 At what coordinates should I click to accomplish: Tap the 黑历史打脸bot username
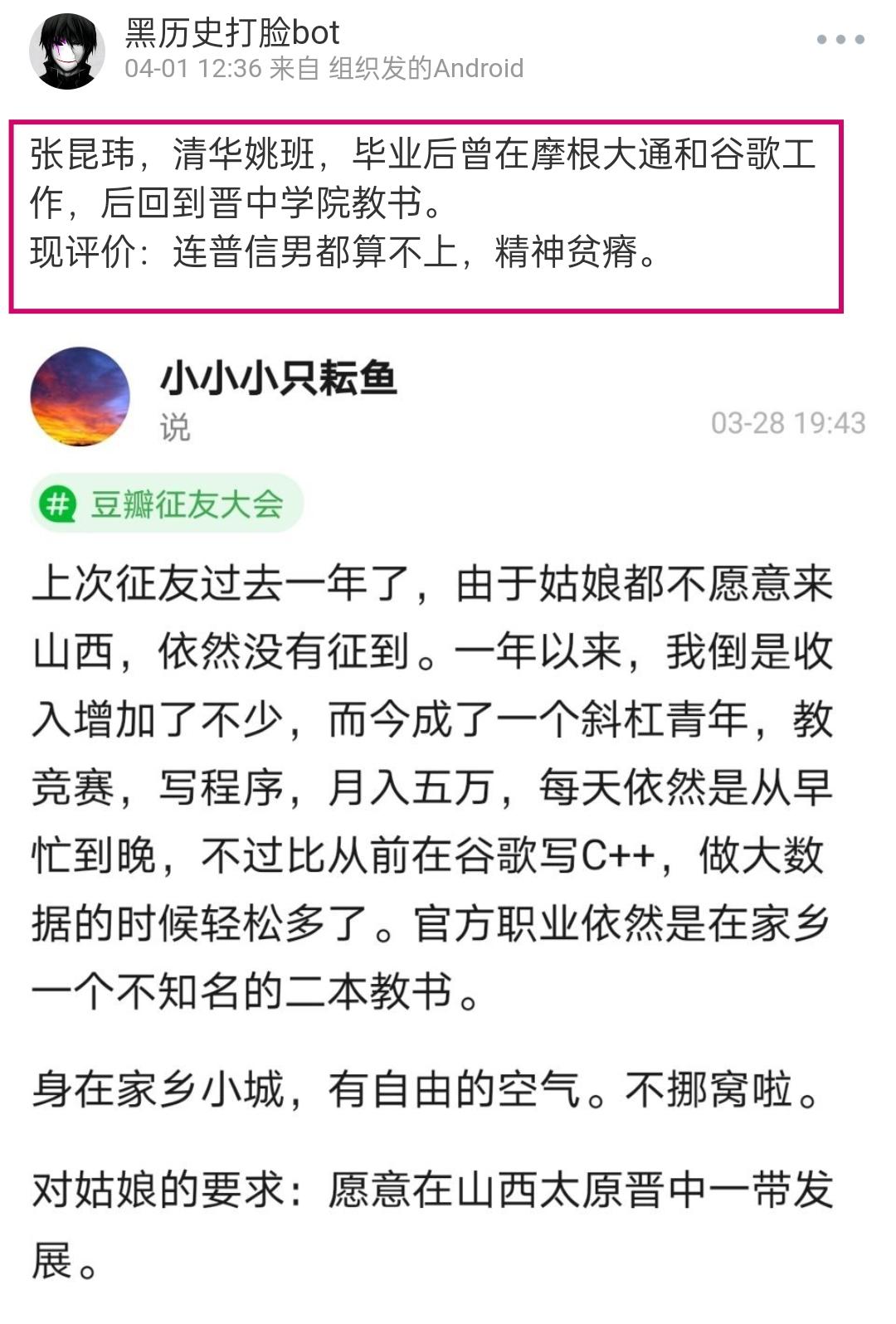(x=231, y=32)
